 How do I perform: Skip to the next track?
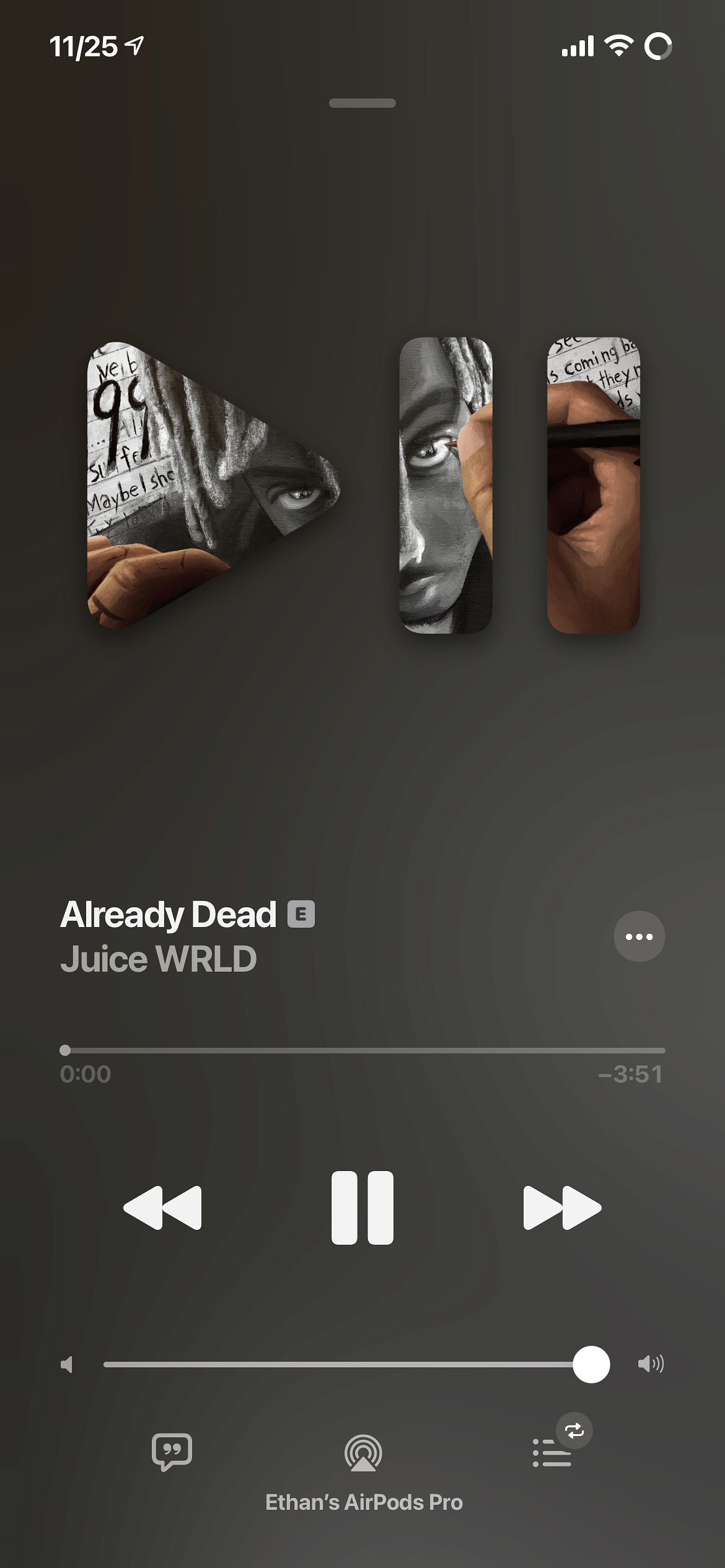point(561,1207)
